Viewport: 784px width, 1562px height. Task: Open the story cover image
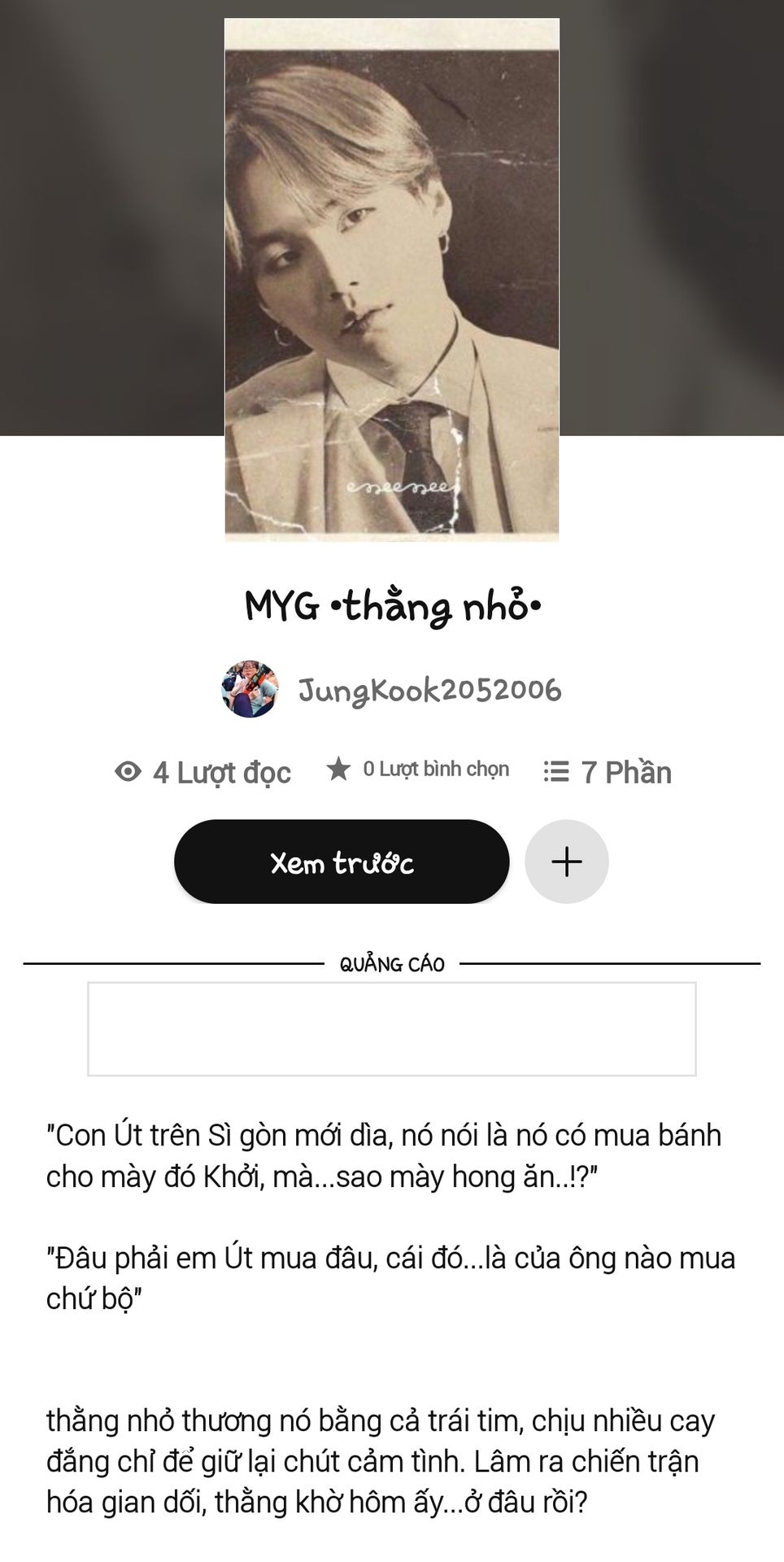click(x=392, y=279)
